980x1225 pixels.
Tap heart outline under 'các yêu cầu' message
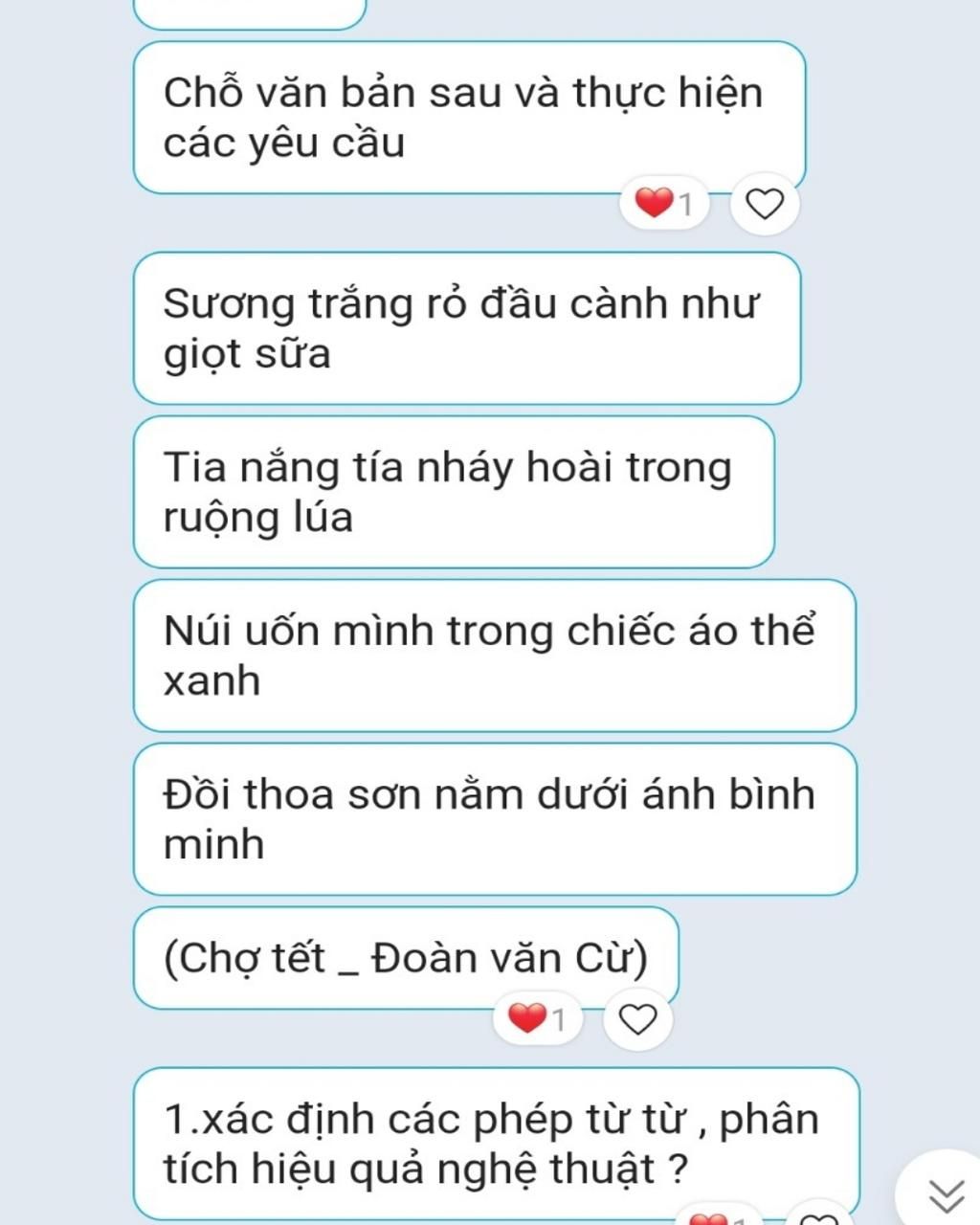[764, 204]
